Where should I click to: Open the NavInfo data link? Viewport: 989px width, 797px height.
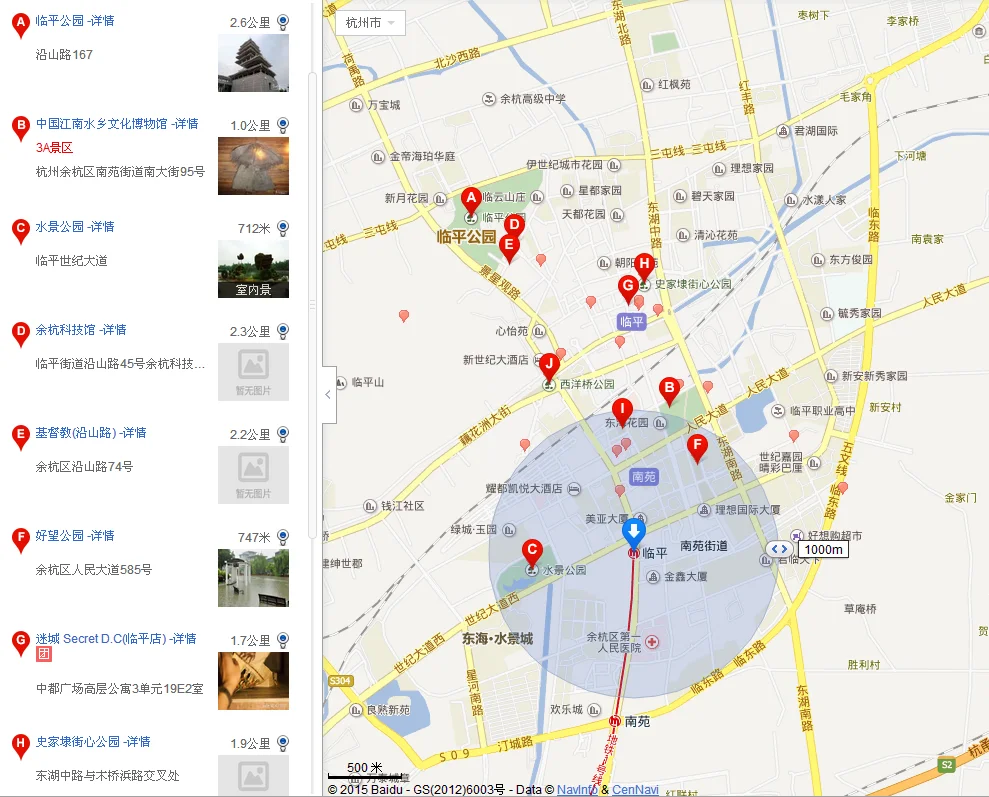coord(577,790)
